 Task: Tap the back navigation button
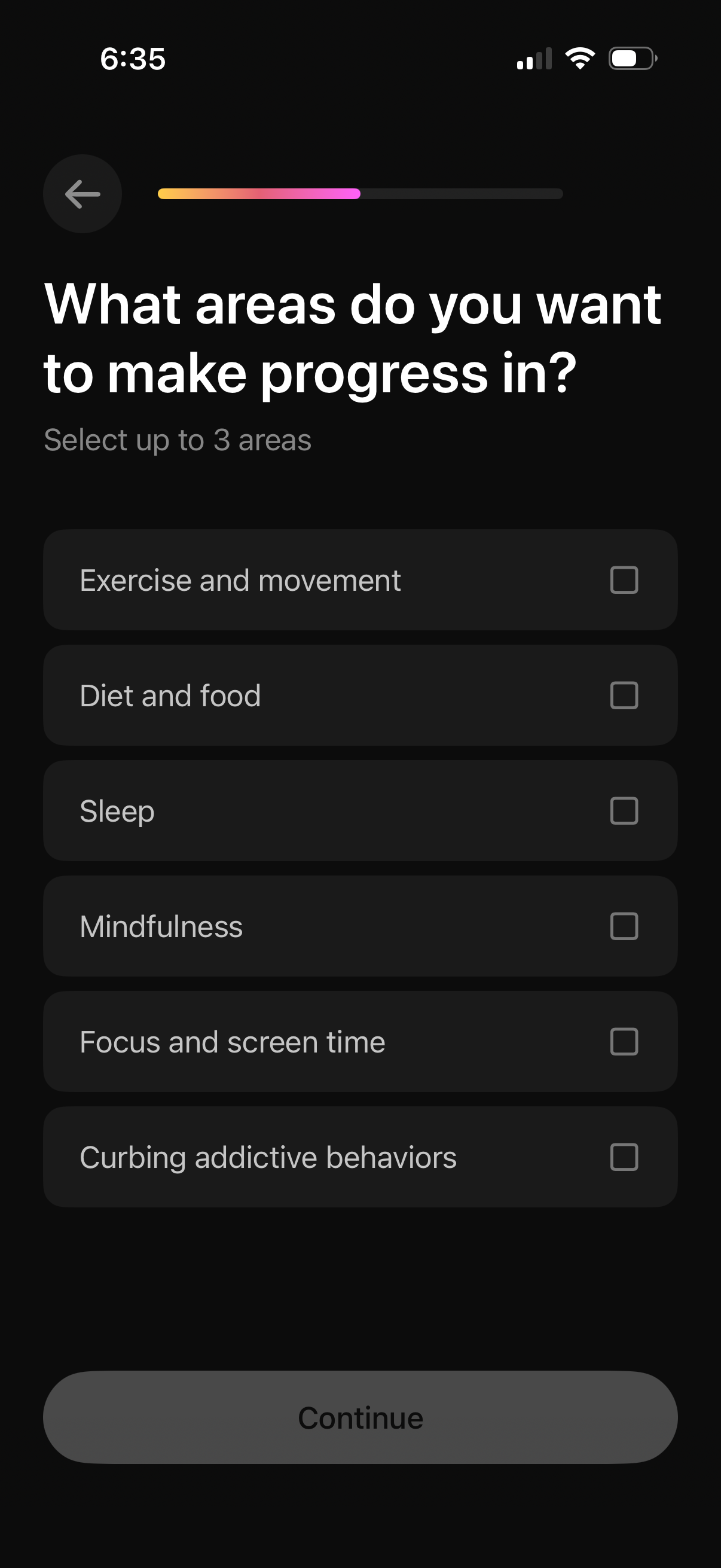click(x=82, y=194)
